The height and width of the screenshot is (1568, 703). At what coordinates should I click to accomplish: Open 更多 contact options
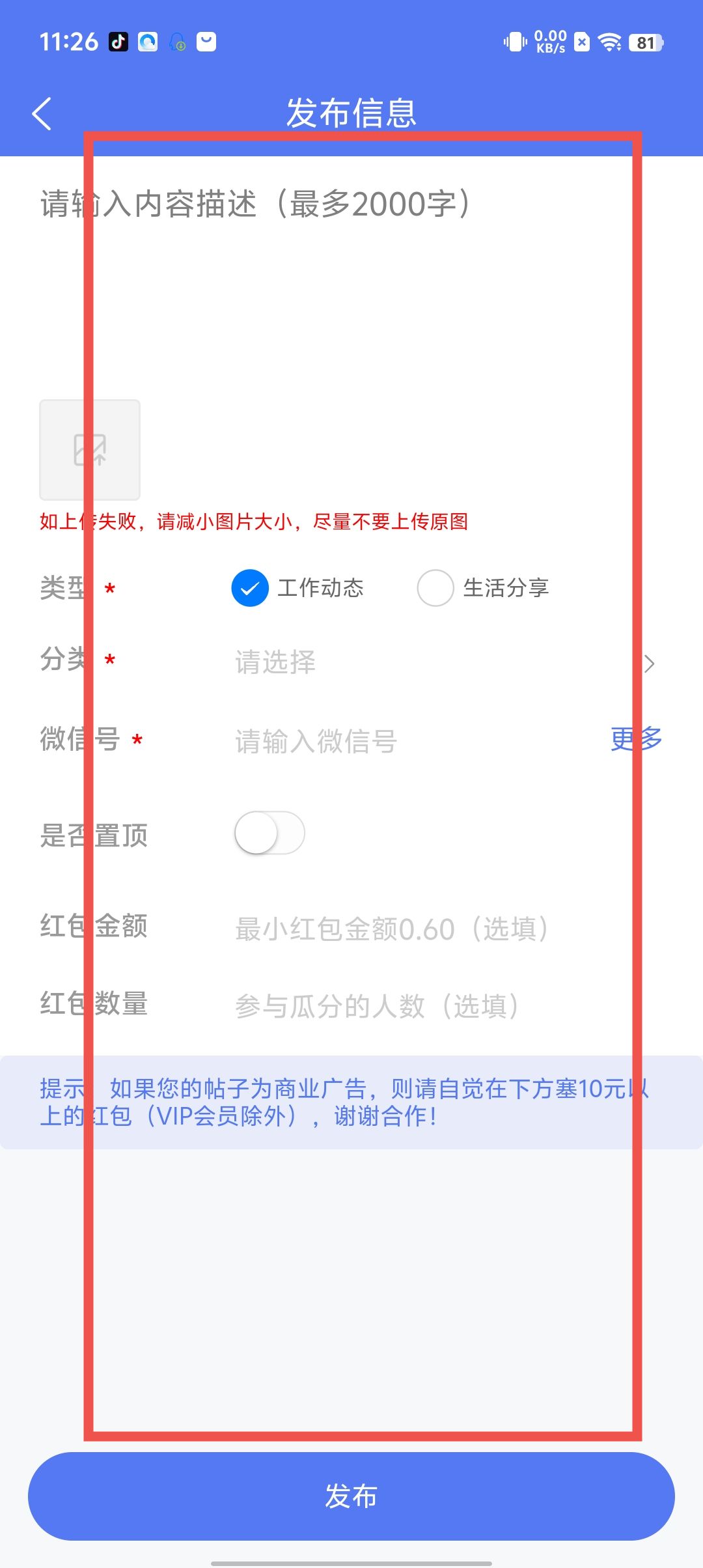pyautogui.click(x=636, y=739)
